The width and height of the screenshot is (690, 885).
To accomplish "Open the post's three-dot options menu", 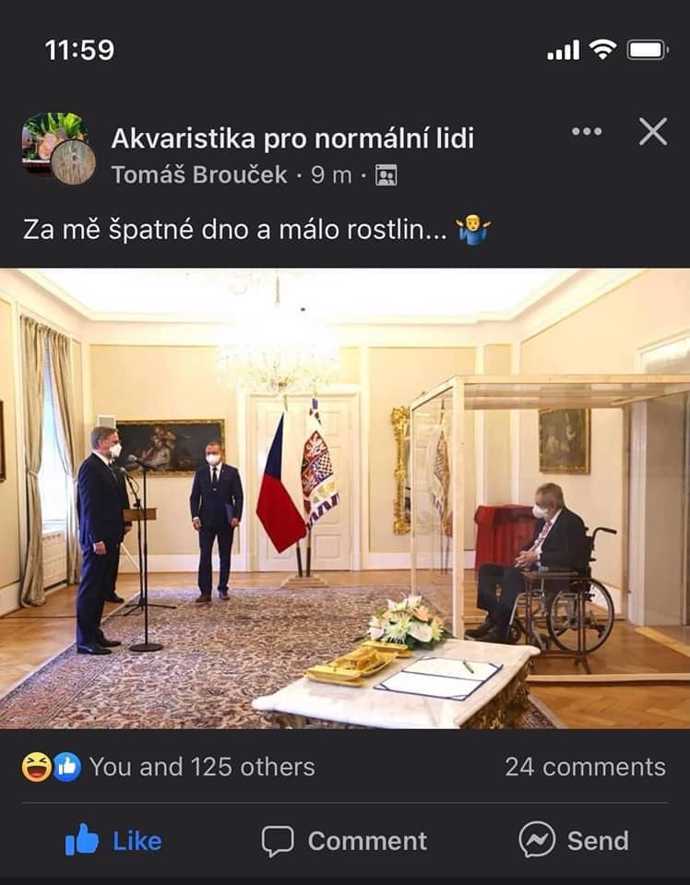I will [586, 132].
